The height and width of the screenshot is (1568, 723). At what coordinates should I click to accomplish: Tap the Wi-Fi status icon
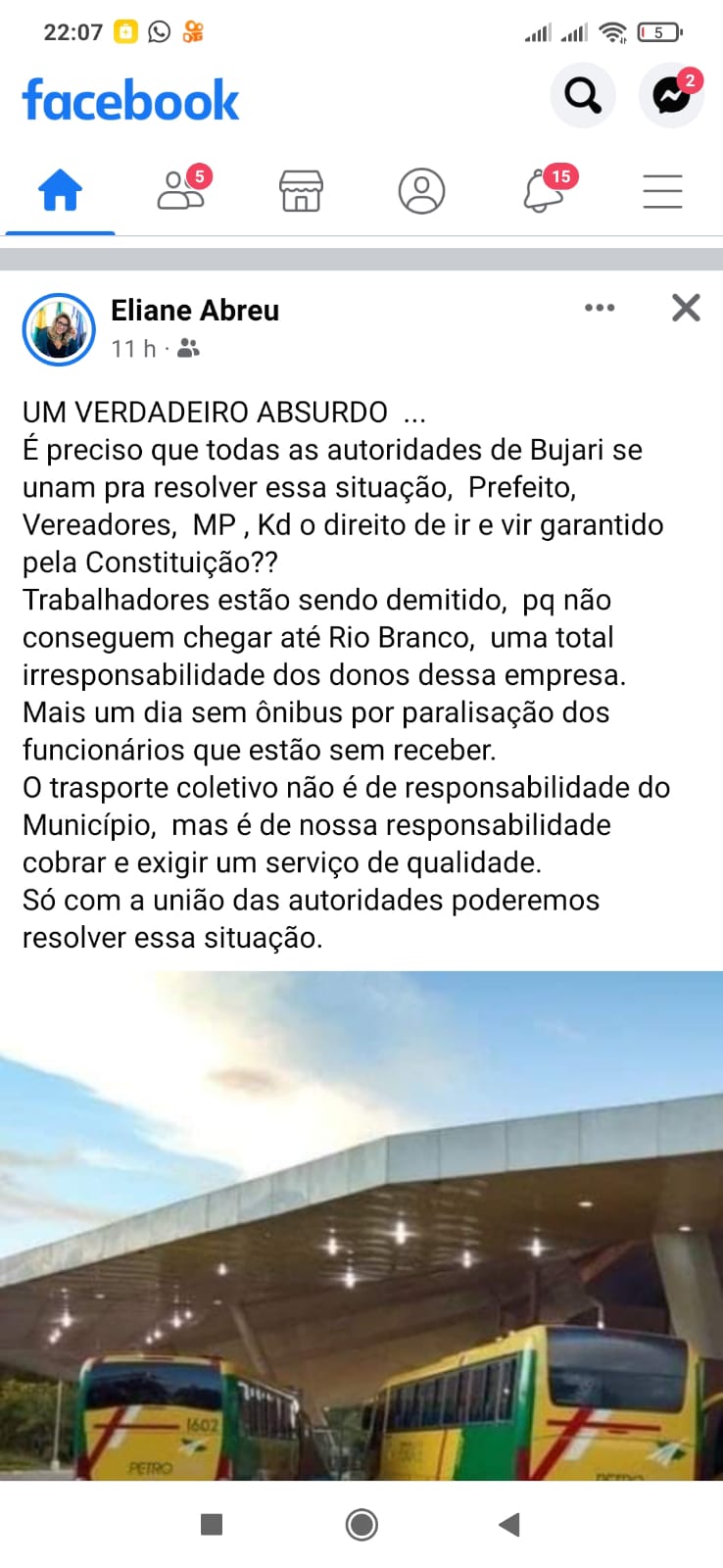tap(612, 30)
